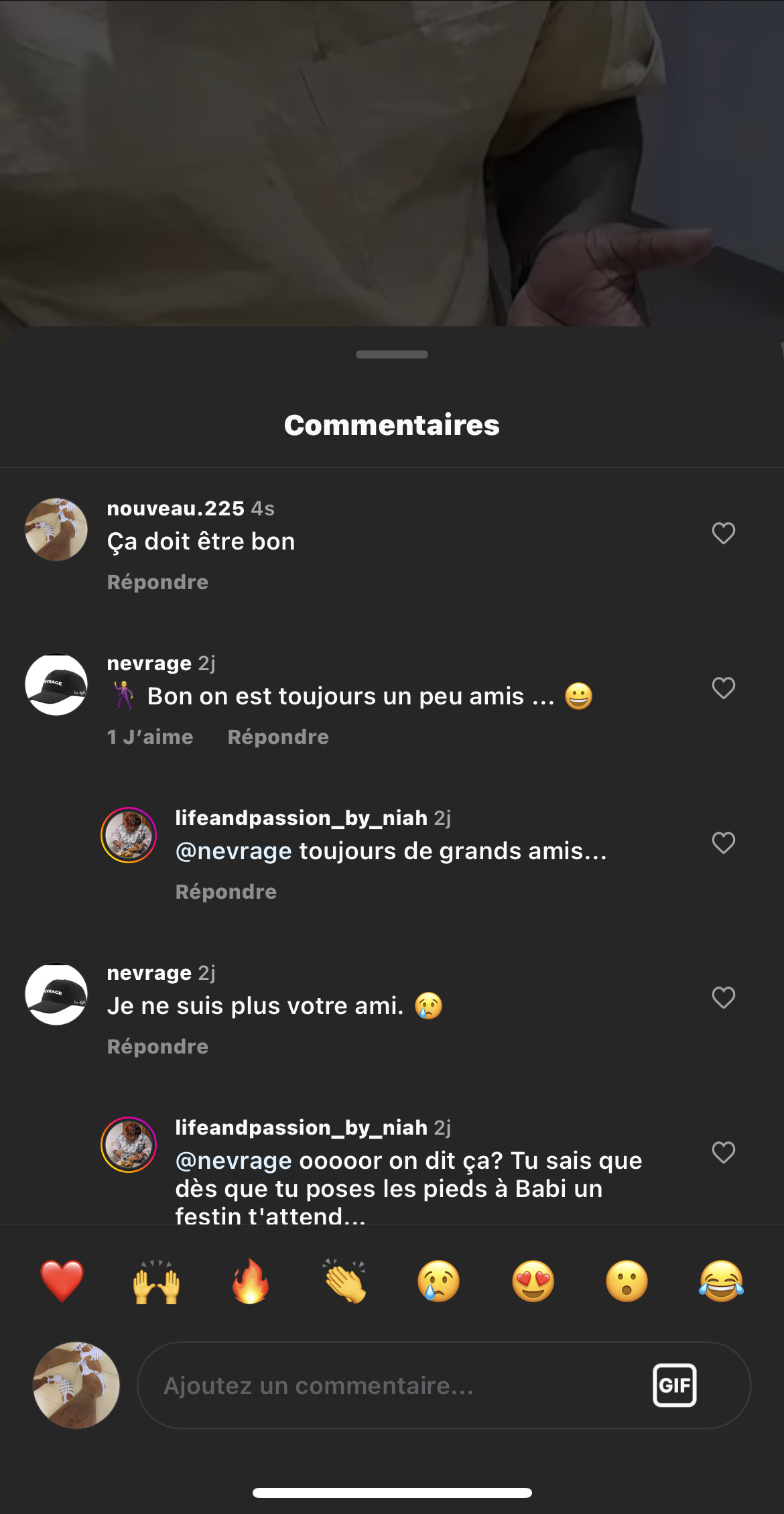Reply to "Je ne suis plus votre ami"
Viewport: 784px width, 1514px height.
click(157, 1047)
